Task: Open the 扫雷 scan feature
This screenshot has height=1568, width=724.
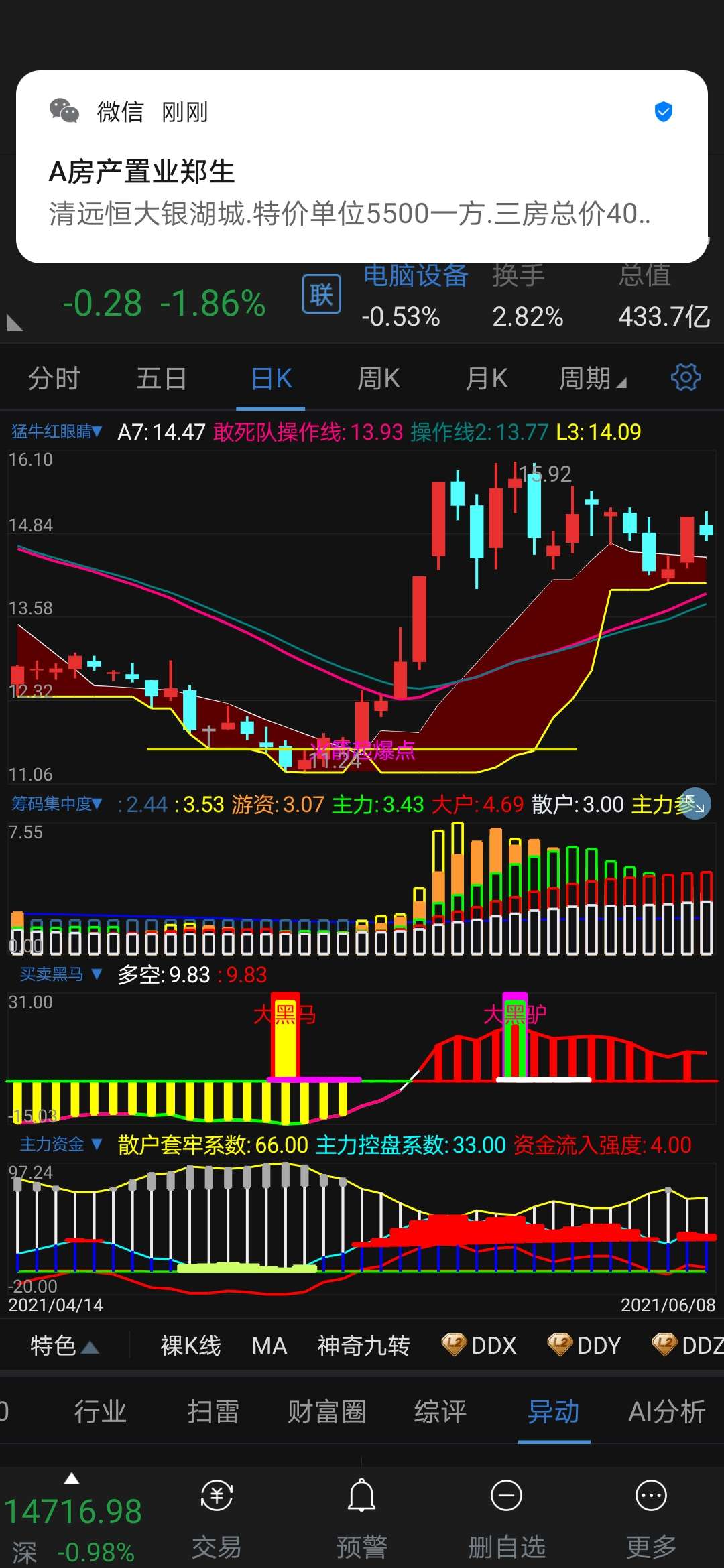Action: coord(213,1411)
